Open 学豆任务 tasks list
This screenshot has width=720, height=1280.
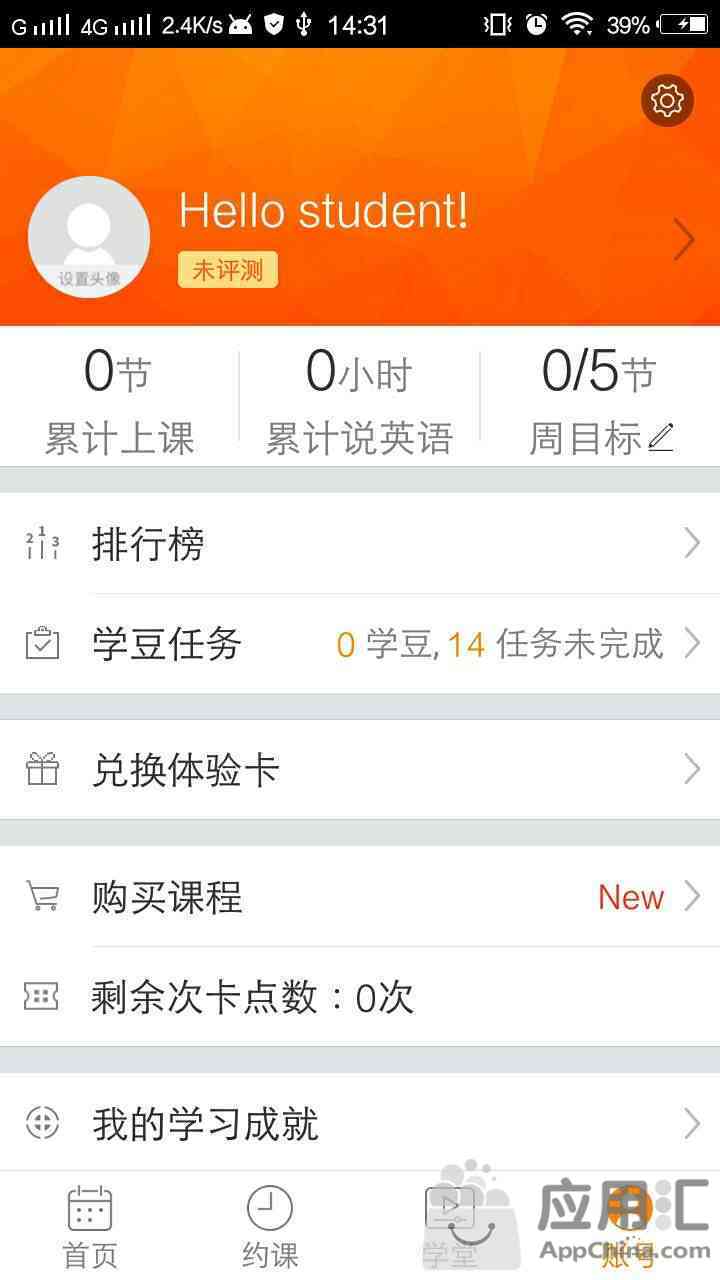360,644
